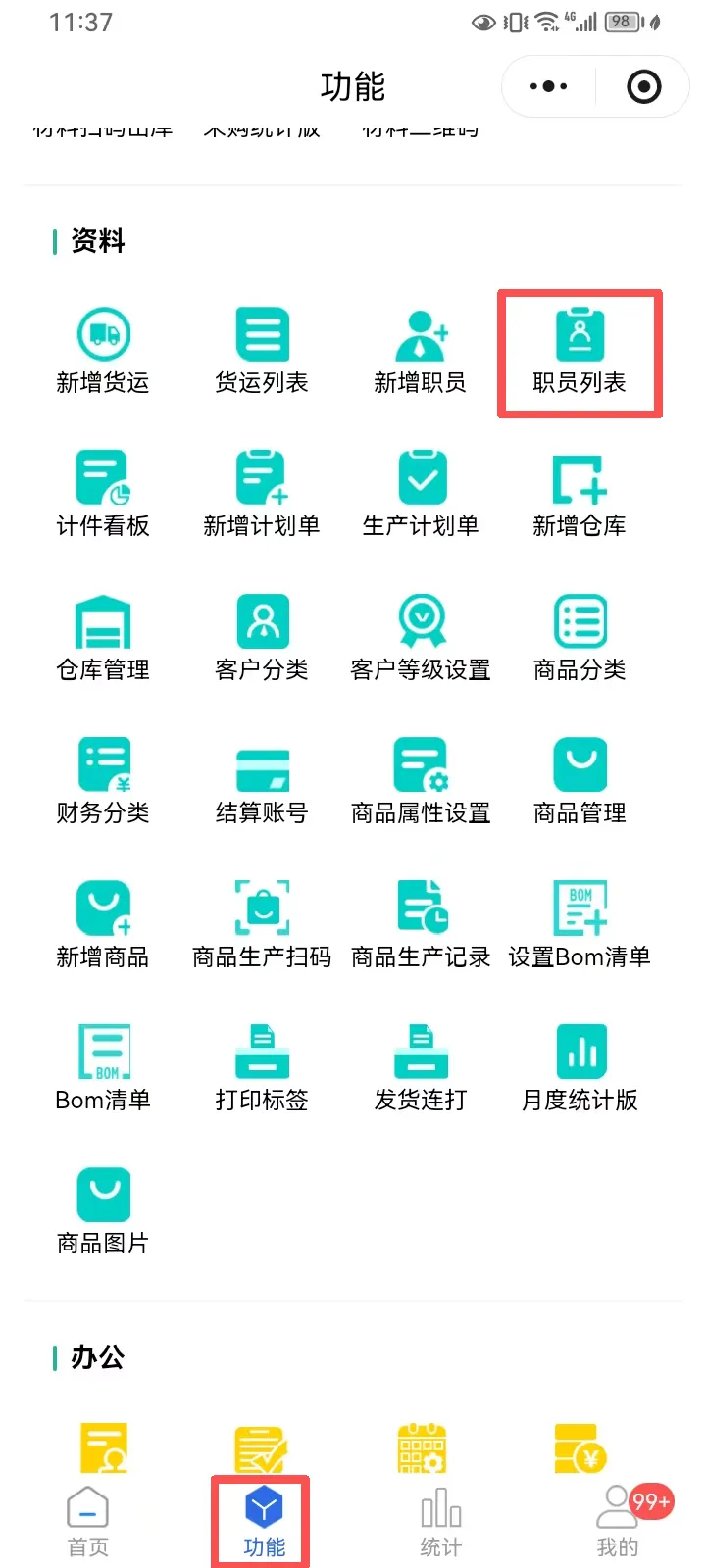Image resolution: width=706 pixels, height=1568 pixels.
Task: Open 仓库管理
Action: click(x=103, y=639)
